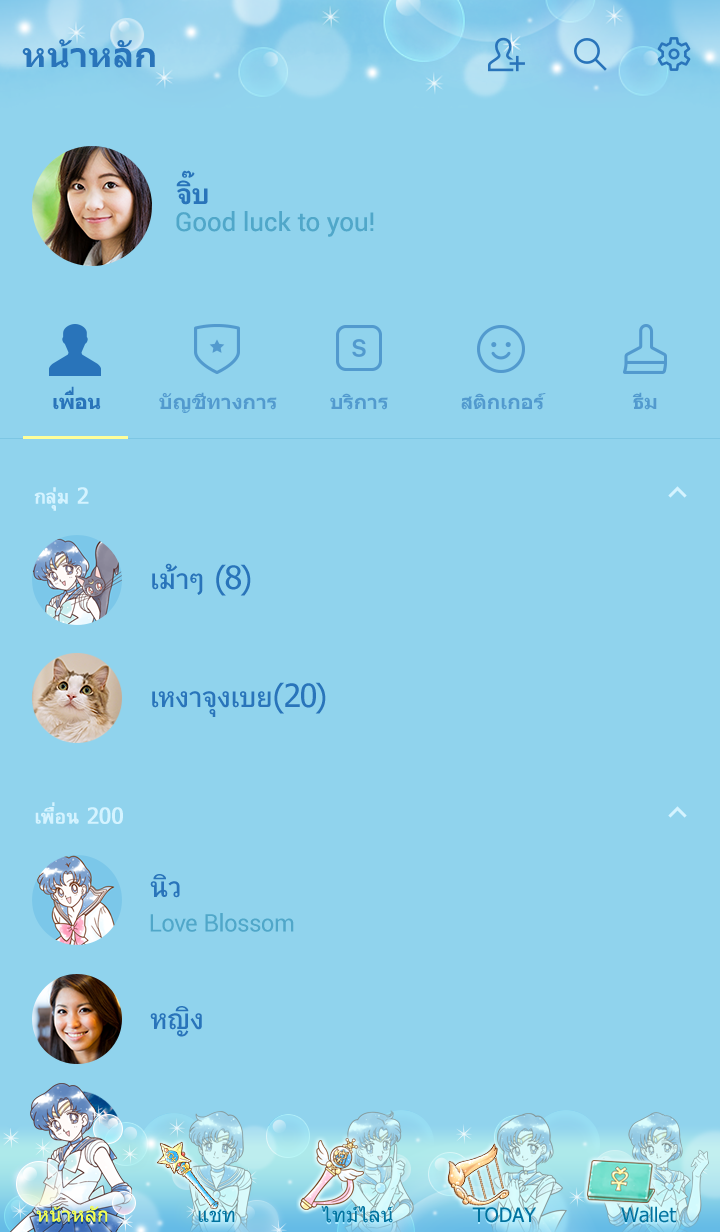Open the group เม้าๆ (8)
This screenshot has width=720, height=1232.
point(200,579)
